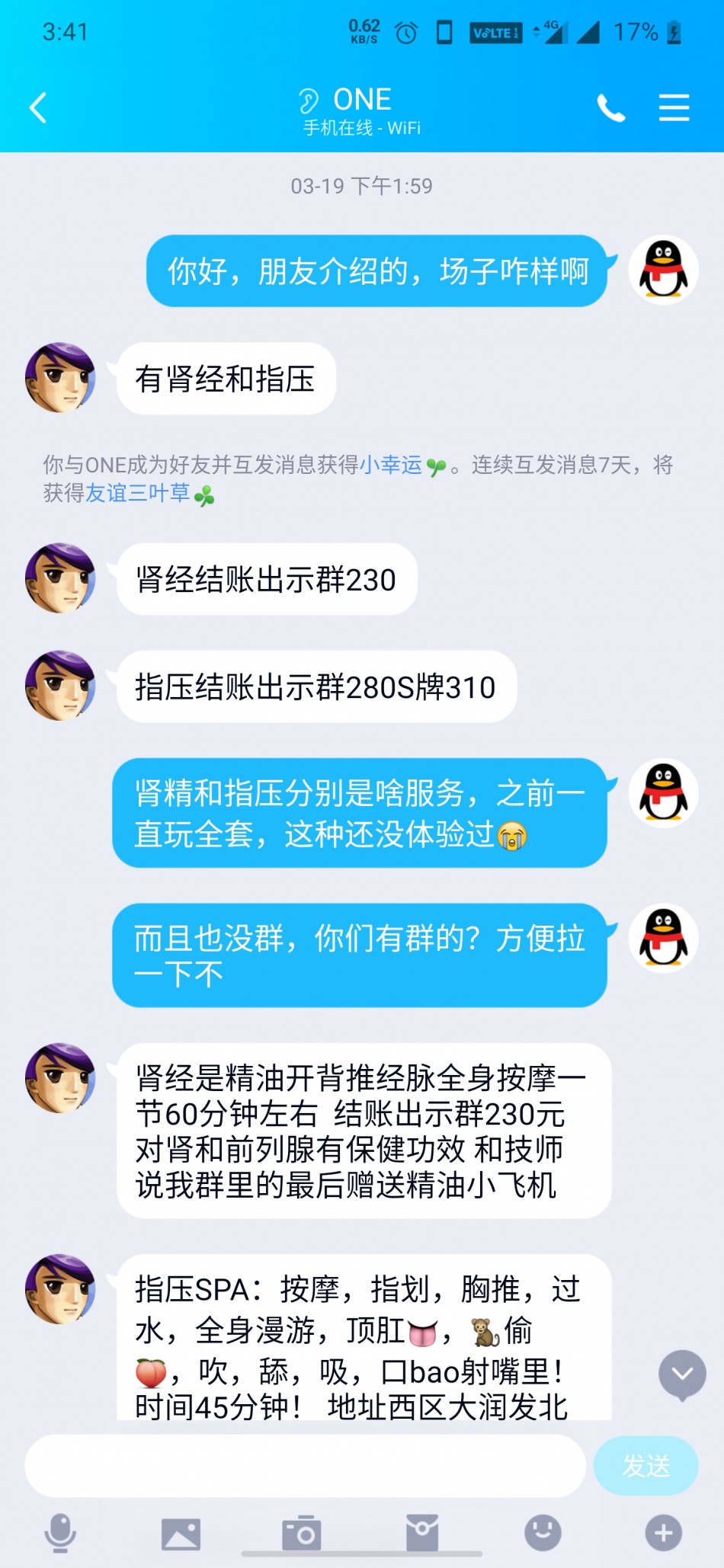
Task: Open the 小幸运 link
Action: [x=390, y=465]
